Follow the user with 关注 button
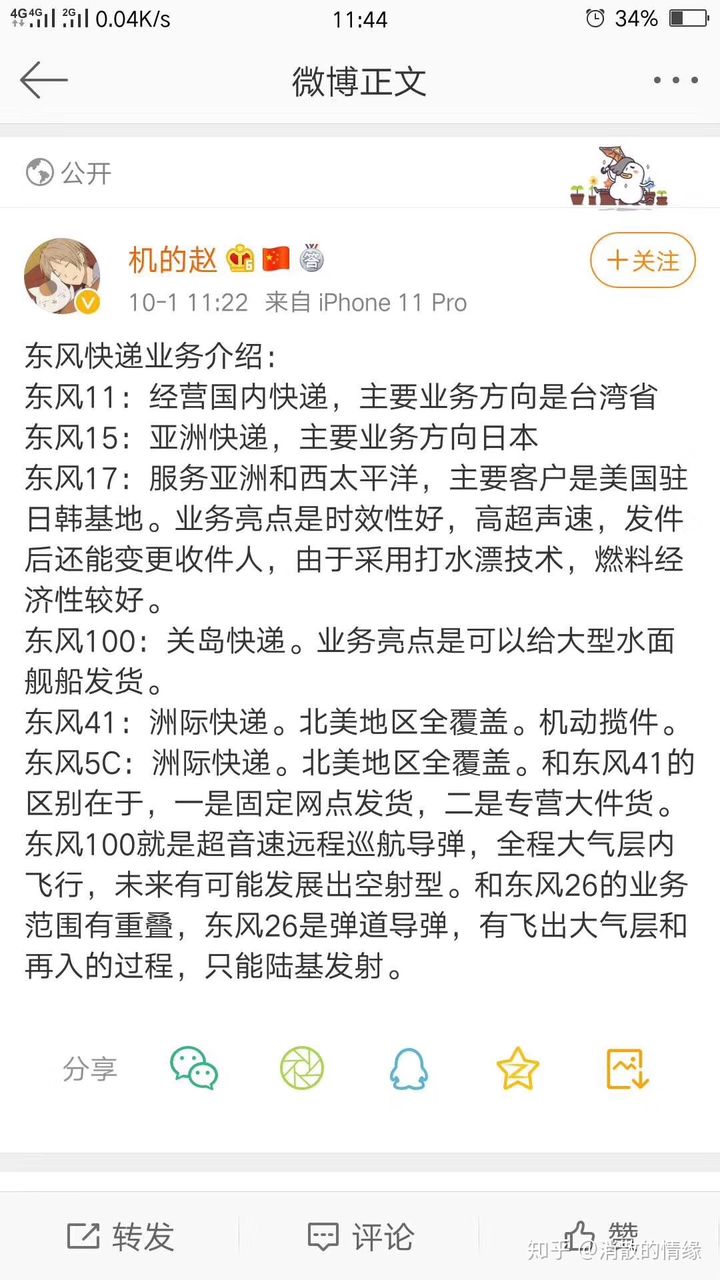Image resolution: width=720 pixels, height=1280 pixels. pyautogui.click(x=642, y=261)
